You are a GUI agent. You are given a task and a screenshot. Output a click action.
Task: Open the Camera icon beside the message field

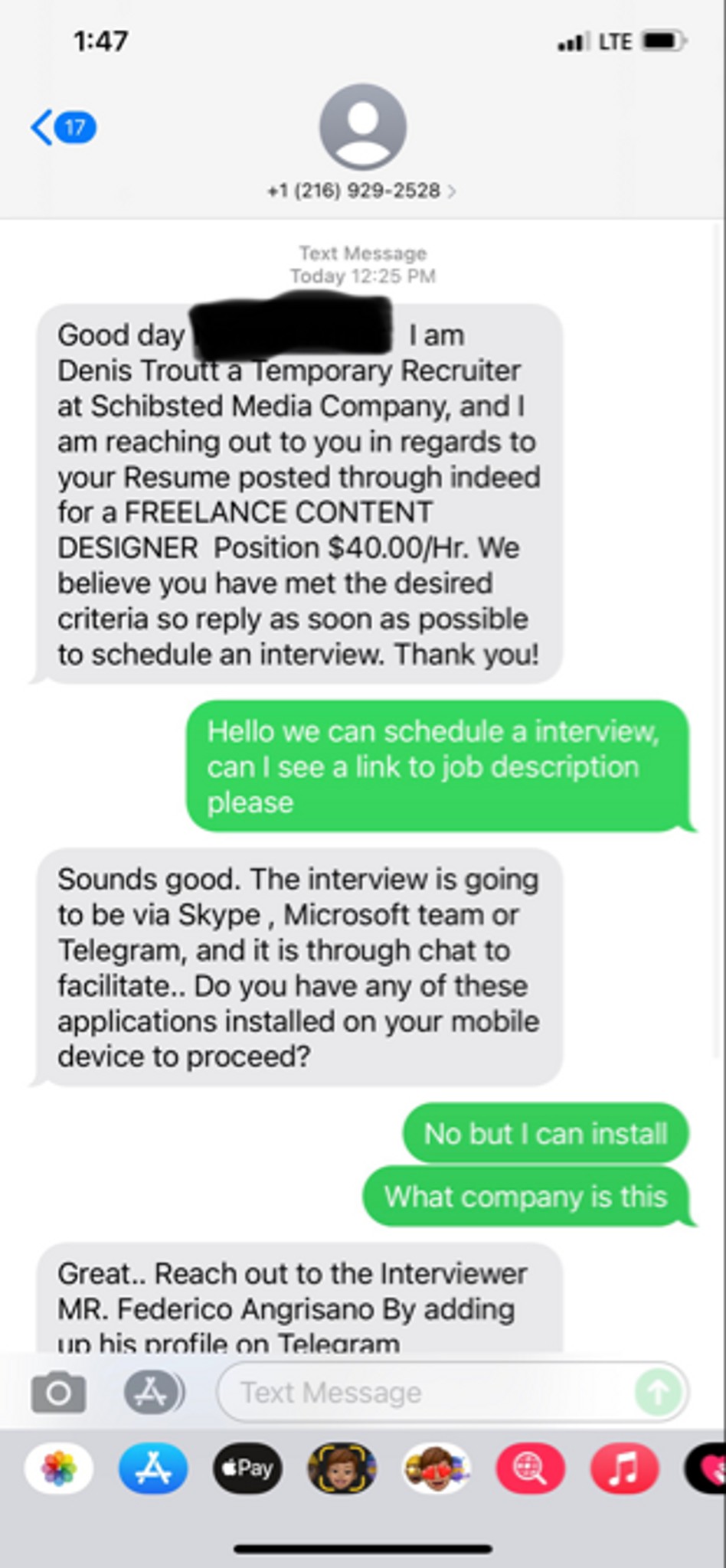(58, 1393)
